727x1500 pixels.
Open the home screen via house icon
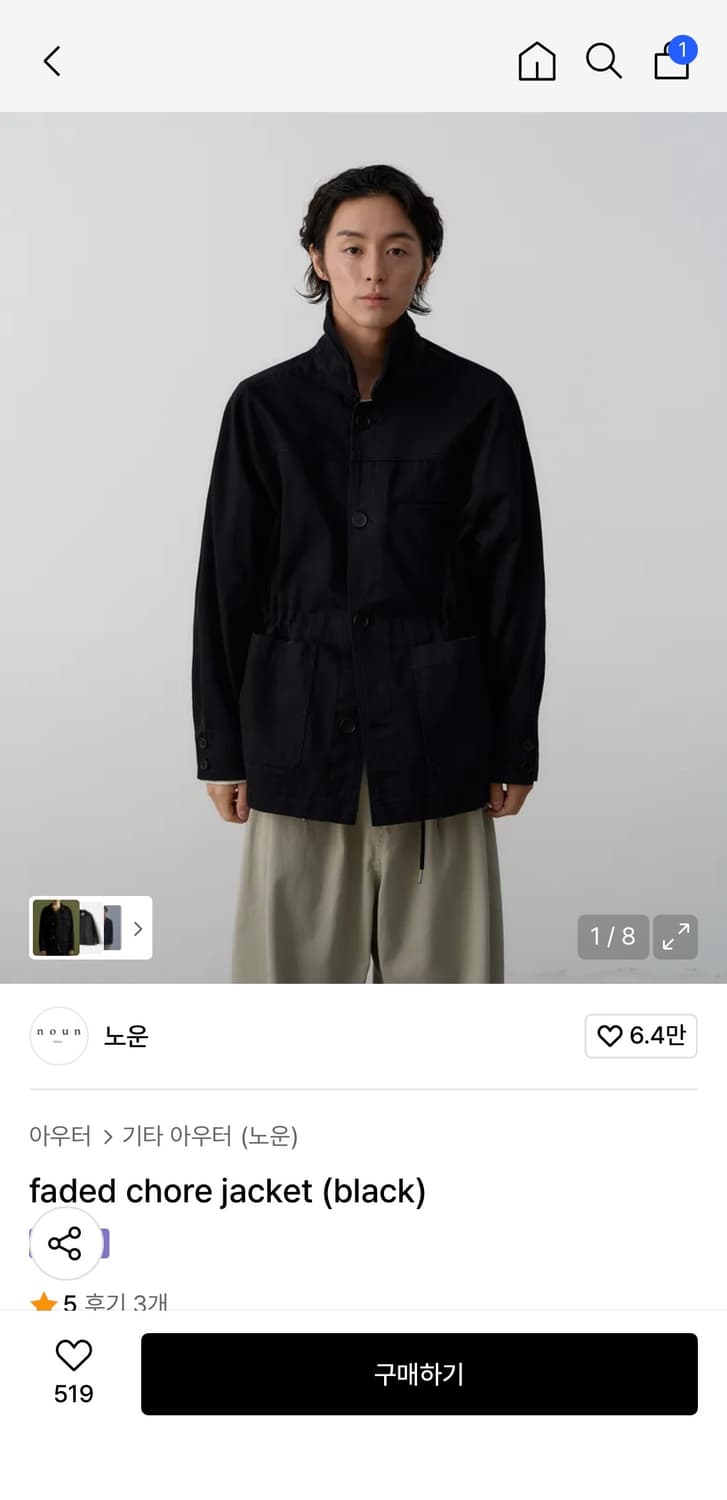[x=537, y=61]
